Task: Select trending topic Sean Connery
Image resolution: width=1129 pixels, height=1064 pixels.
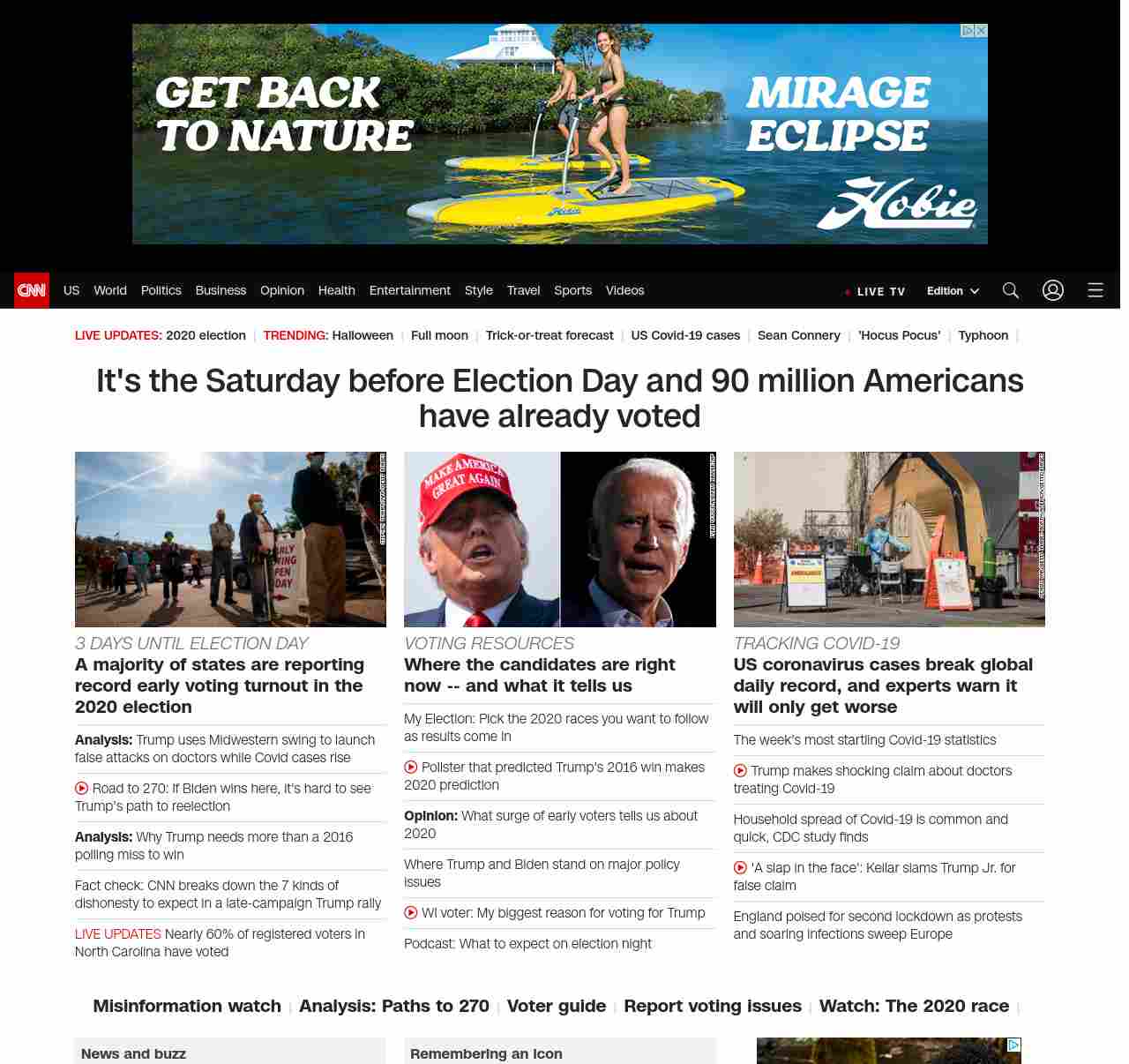Action: tap(798, 335)
